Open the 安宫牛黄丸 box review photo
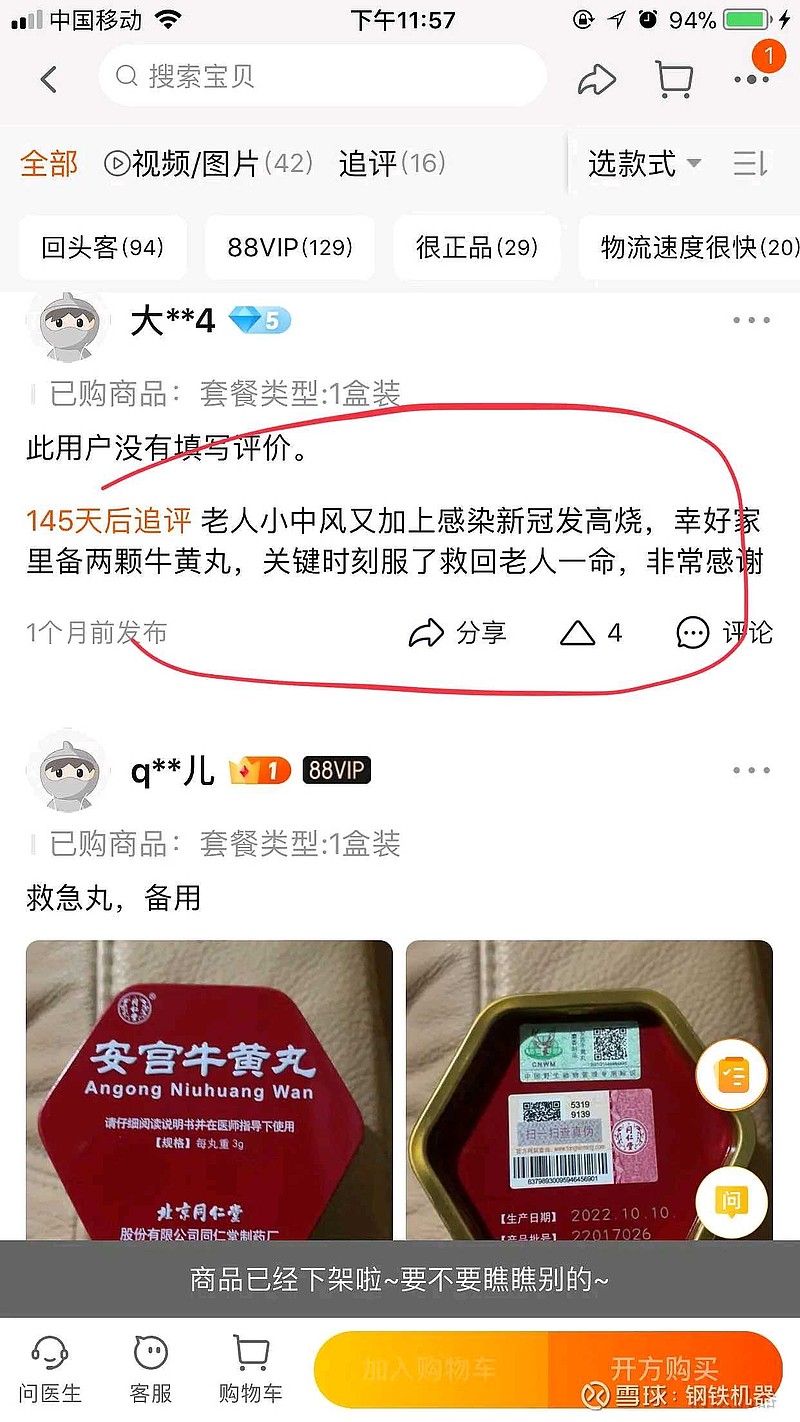 point(209,1090)
